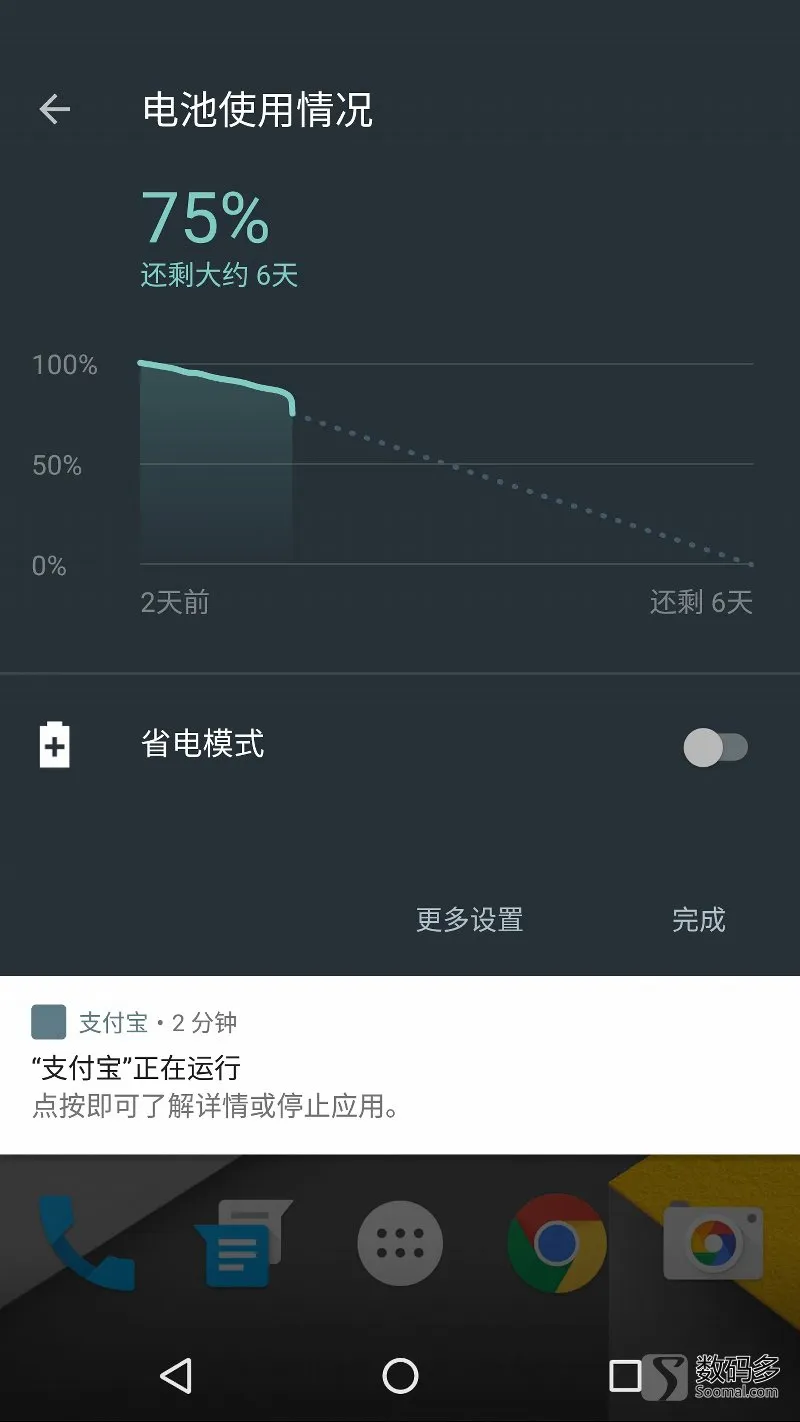Tap 完成 to close the panel
Viewport: 800px width, 1422px height.
pyautogui.click(x=698, y=919)
